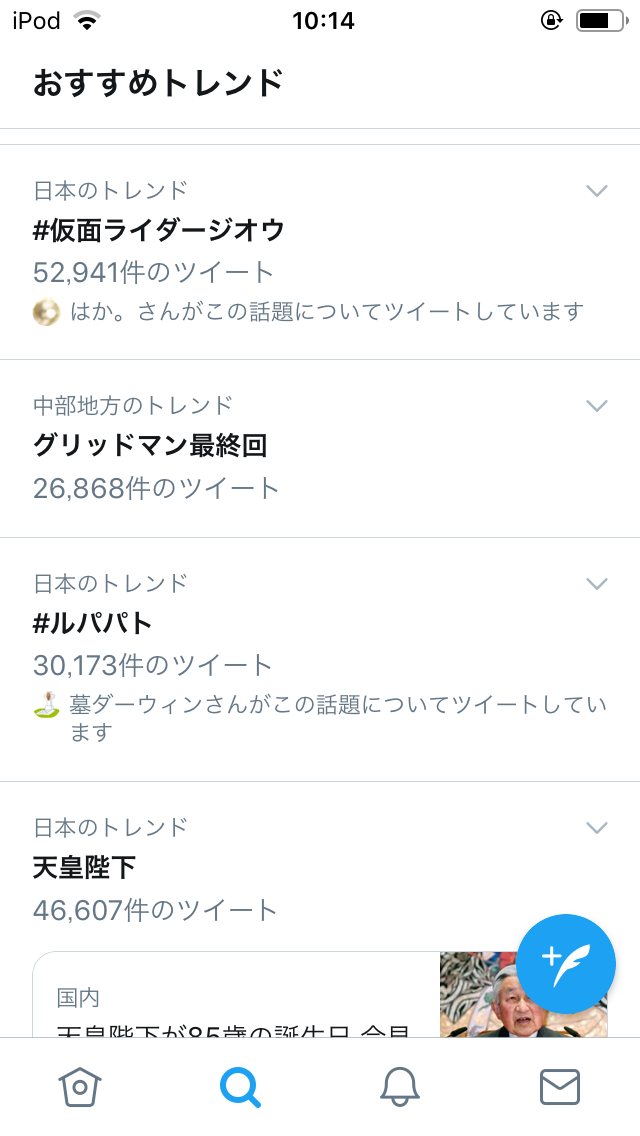Expand options chevron for #ルパパト

coord(597,583)
